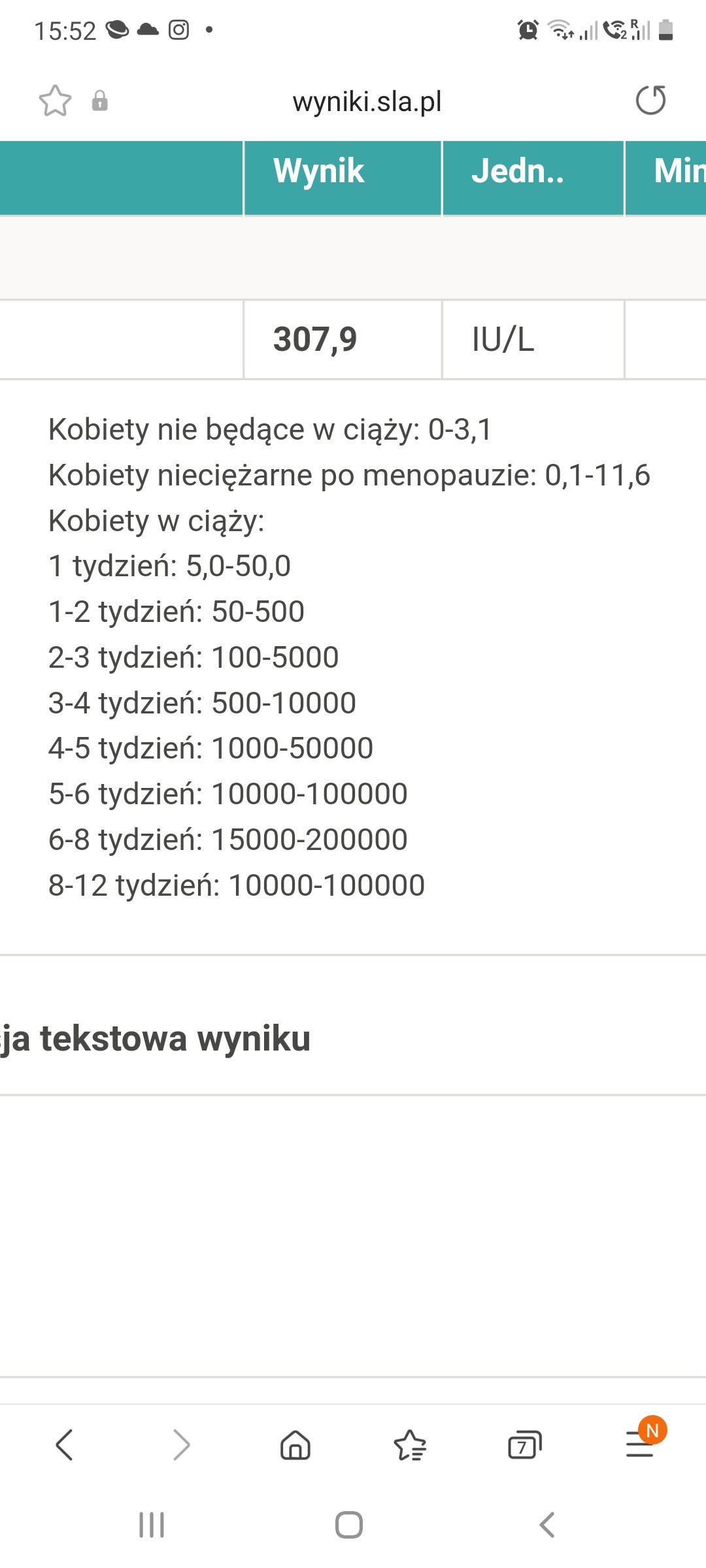View site security info via the lock icon

tap(99, 101)
